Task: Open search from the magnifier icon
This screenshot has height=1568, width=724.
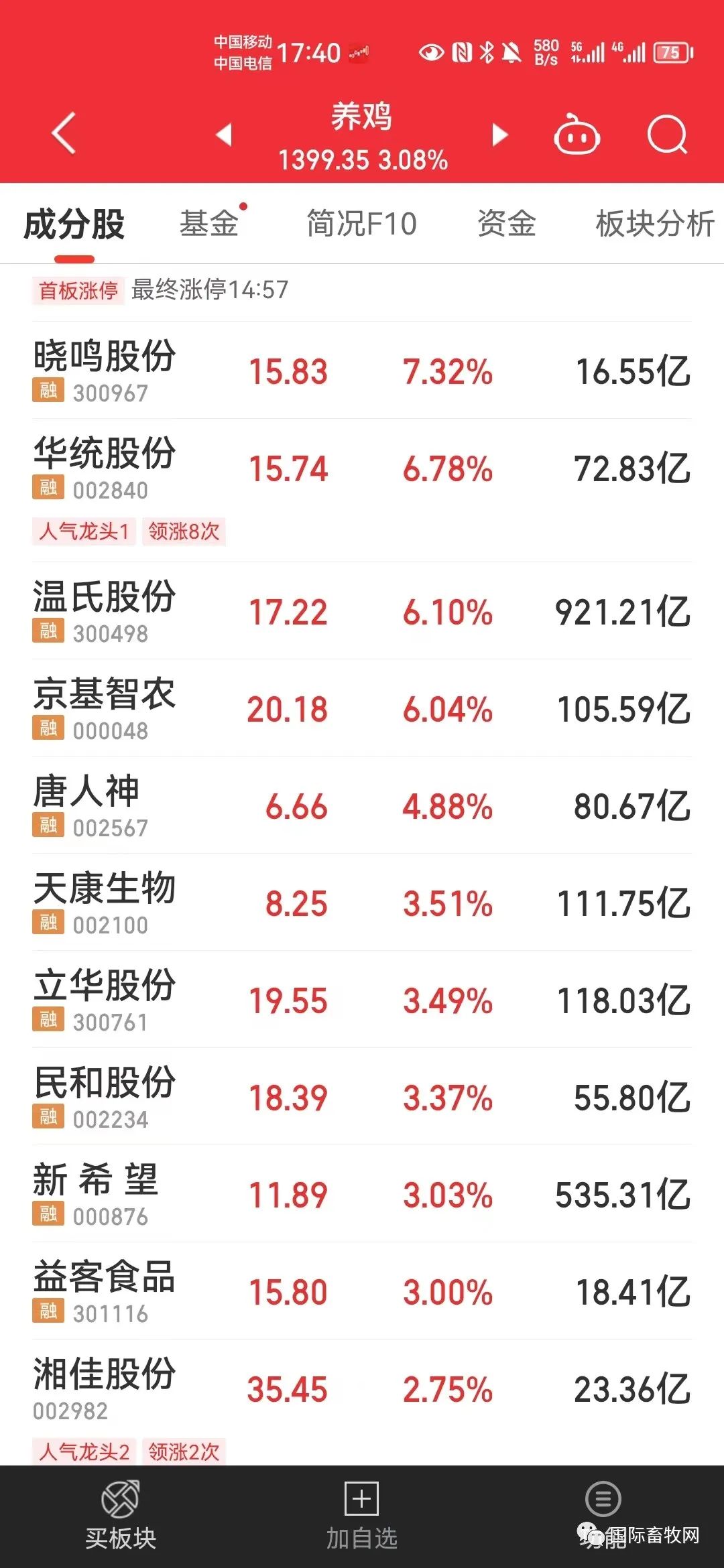Action: (x=668, y=135)
